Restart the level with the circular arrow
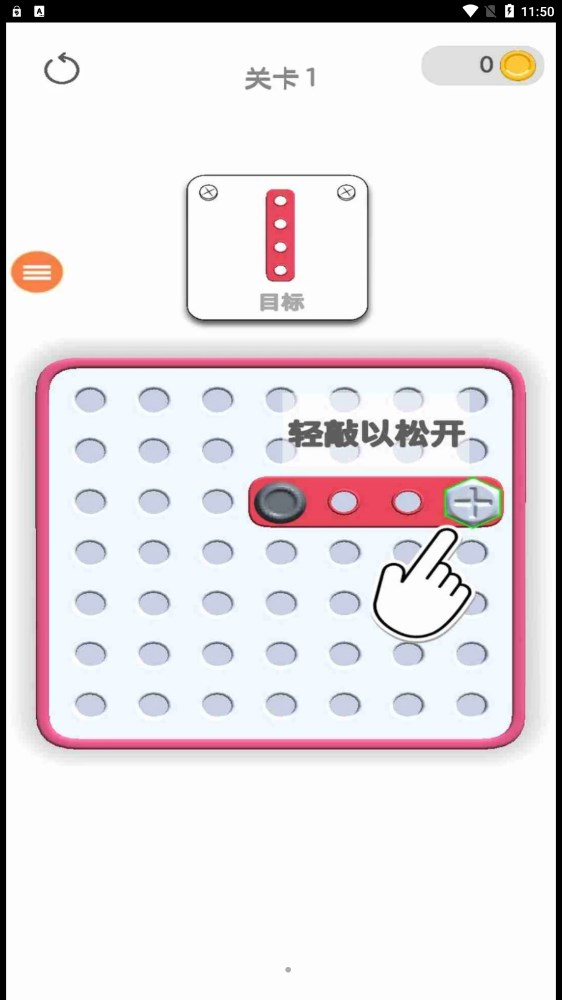This screenshot has width=562, height=1000. click(x=62, y=69)
